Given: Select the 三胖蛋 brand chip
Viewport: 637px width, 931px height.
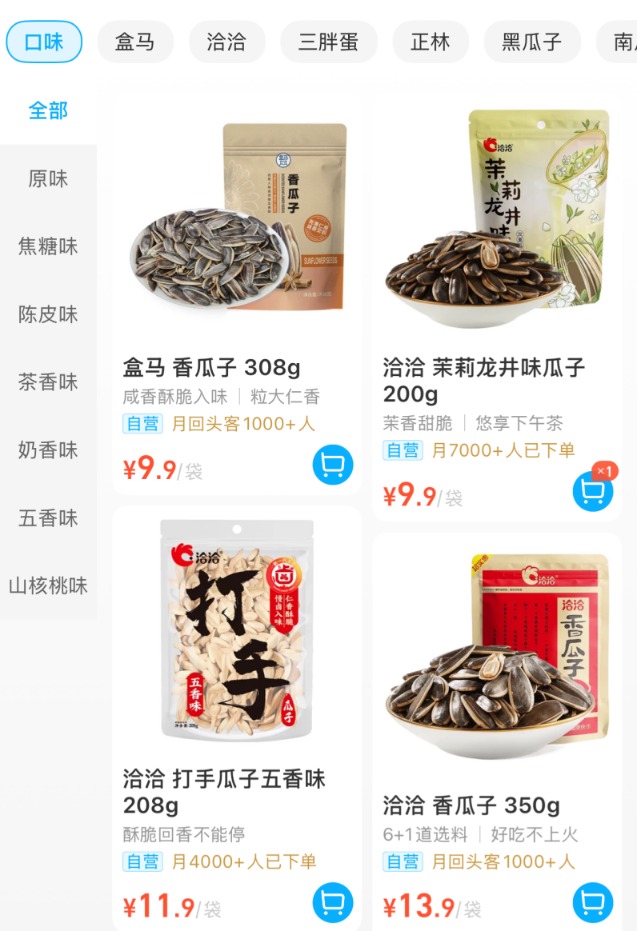Looking at the screenshot, I should click(x=328, y=42).
